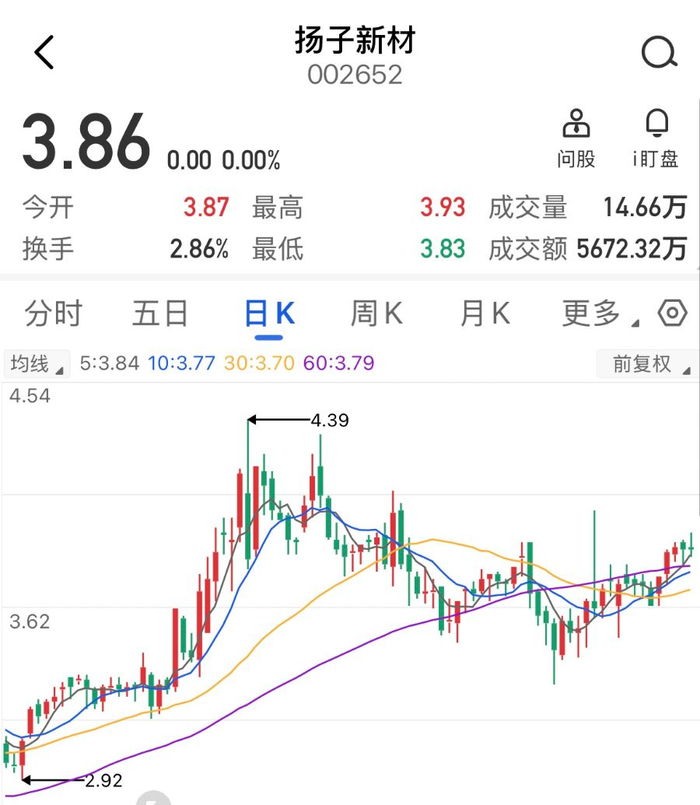Switch to the 月K chart tab
700x805 pixels.
pos(484,314)
